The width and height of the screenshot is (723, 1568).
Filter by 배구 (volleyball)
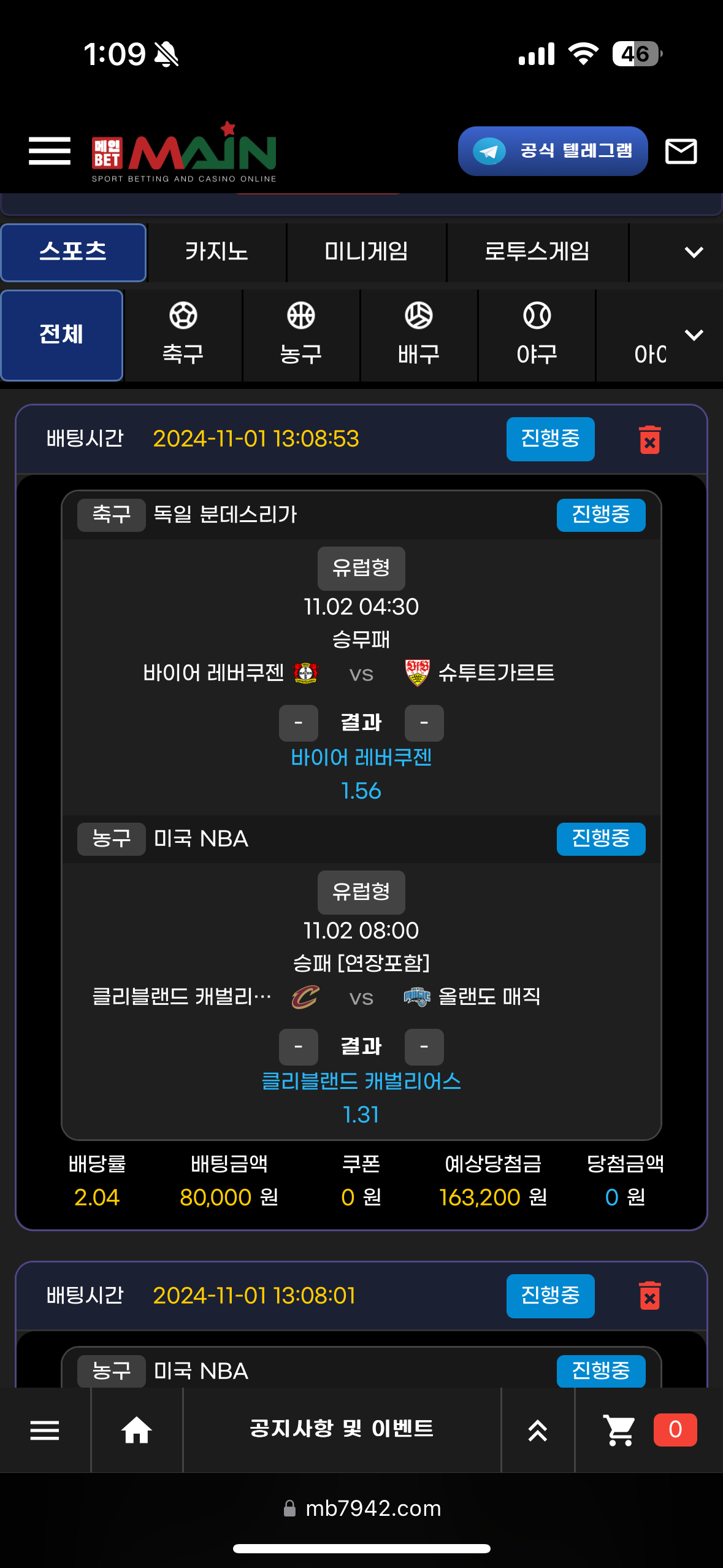(418, 335)
